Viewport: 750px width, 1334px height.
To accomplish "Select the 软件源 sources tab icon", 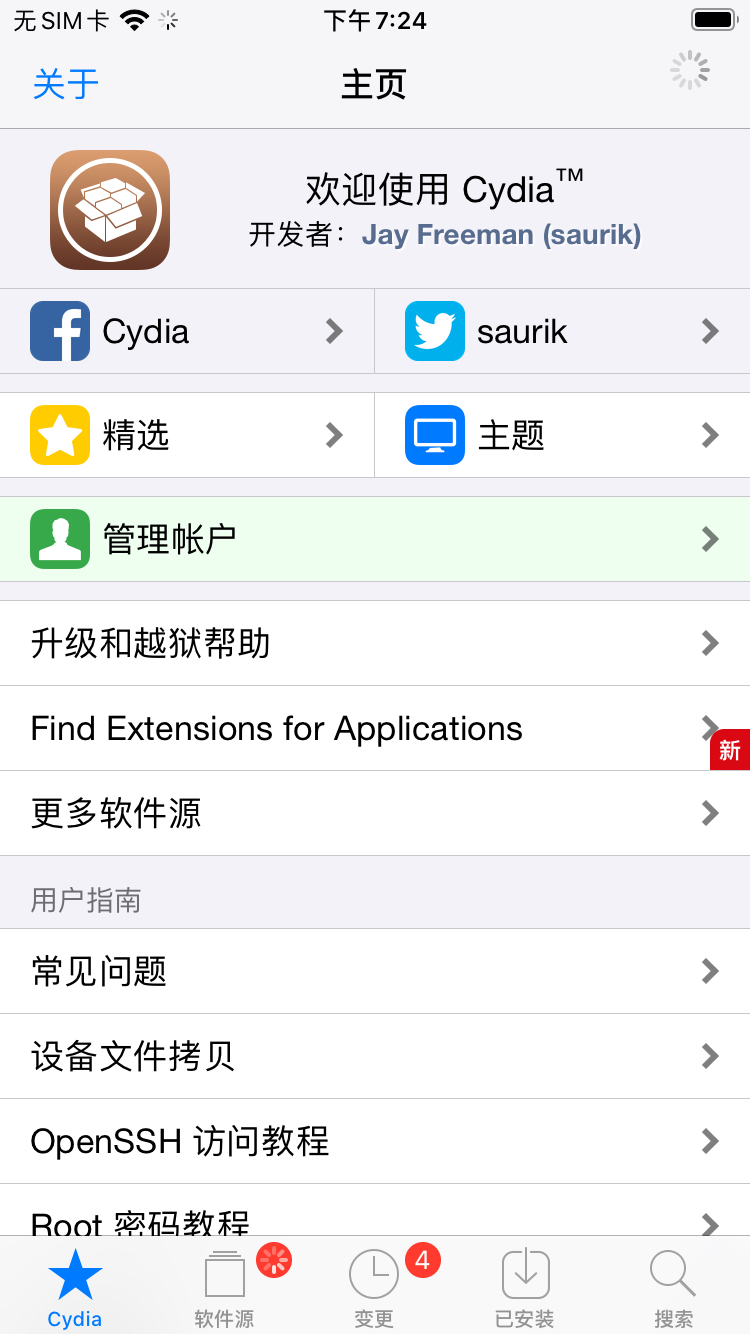I will 224,1273.
